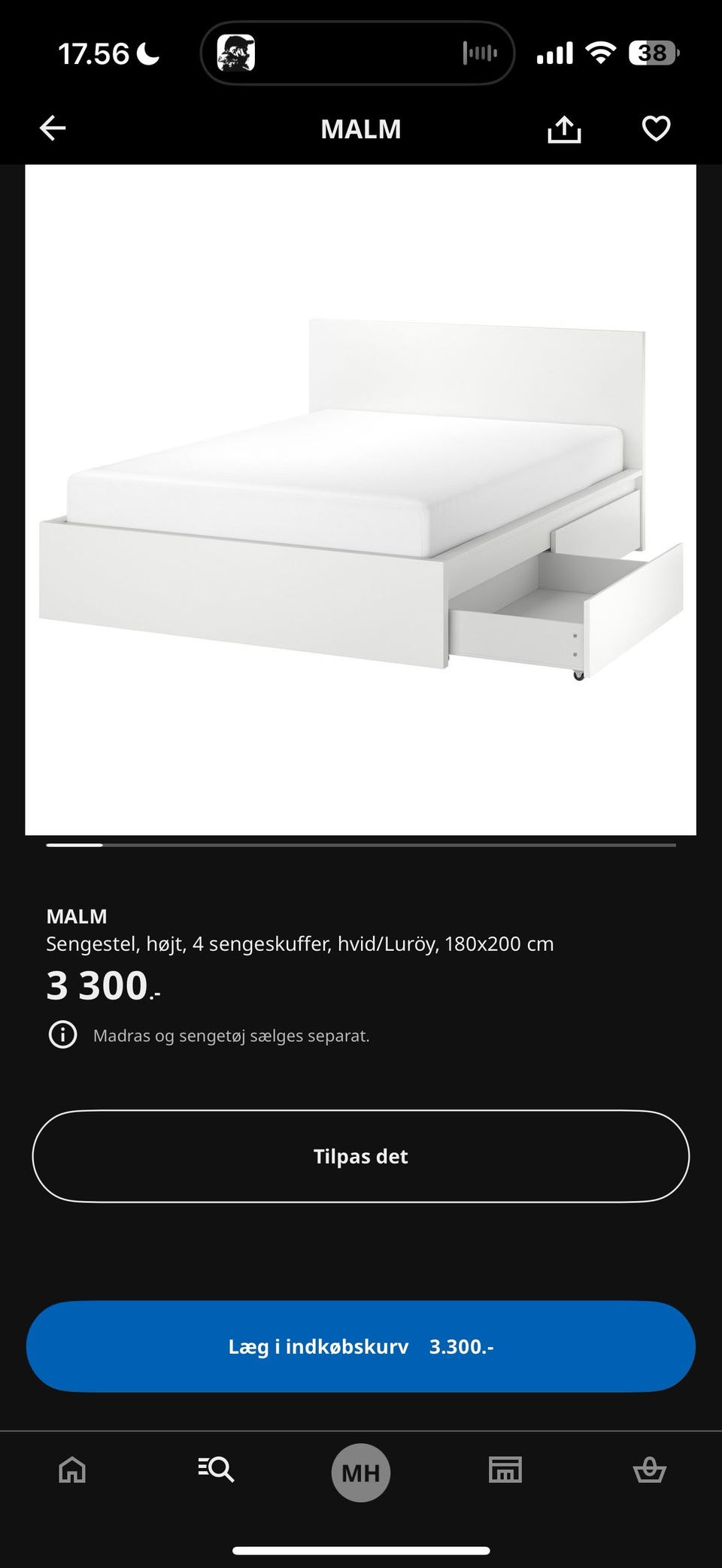The image size is (722, 1568).
Task: Open the MALM bed product image
Action: pyautogui.click(x=360, y=499)
